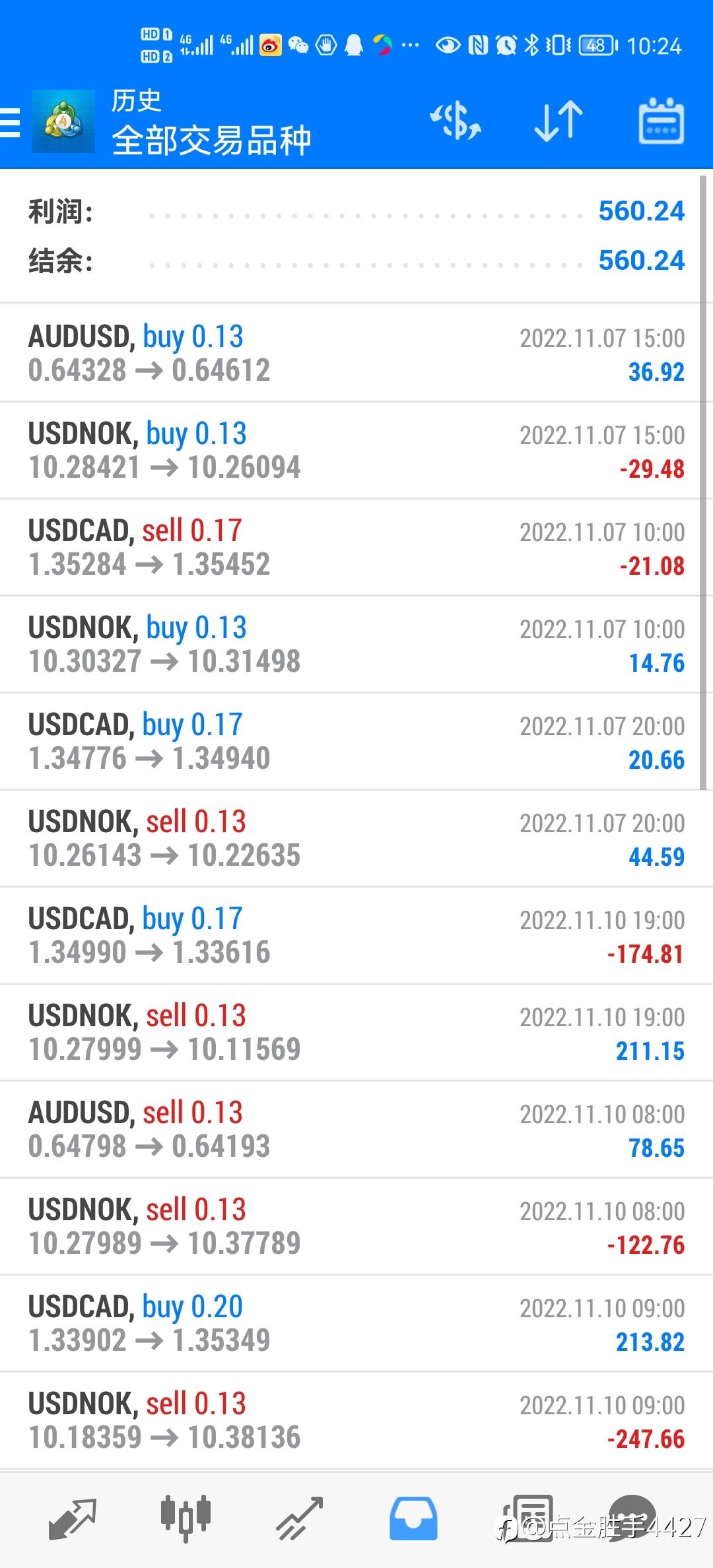
Task: Switch to the Quotes tab
Action: pos(73,1517)
